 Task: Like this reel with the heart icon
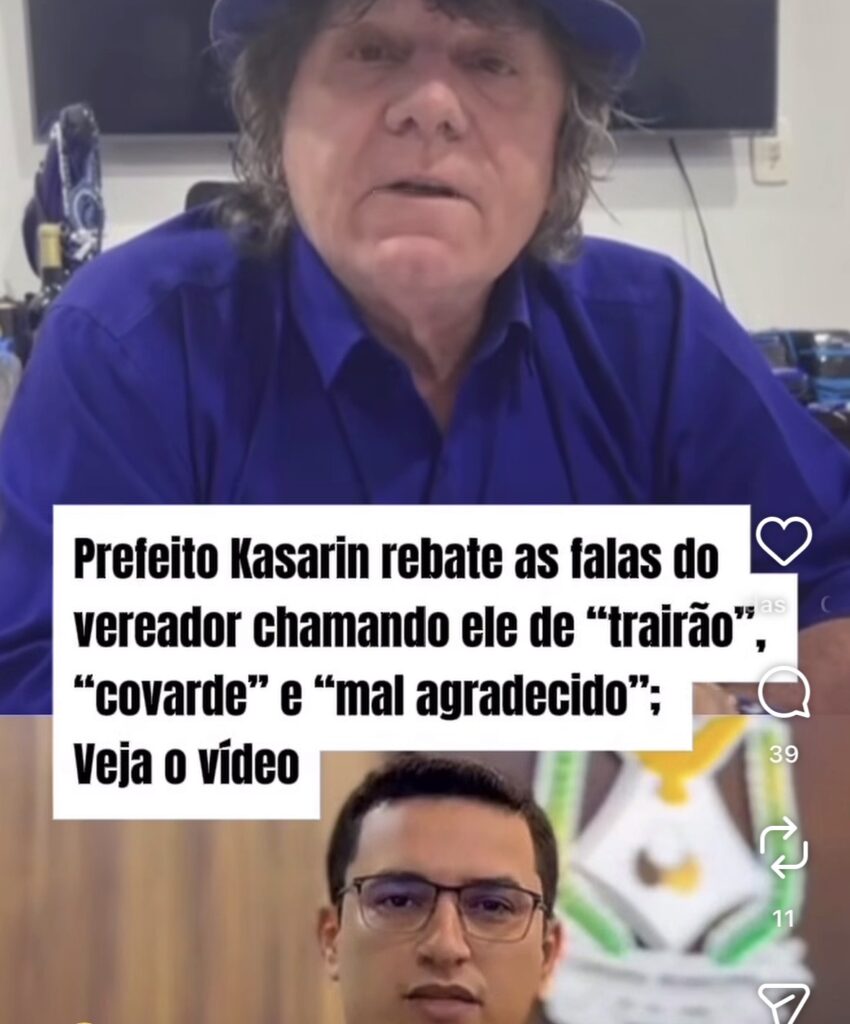pyautogui.click(x=783, y=541)
